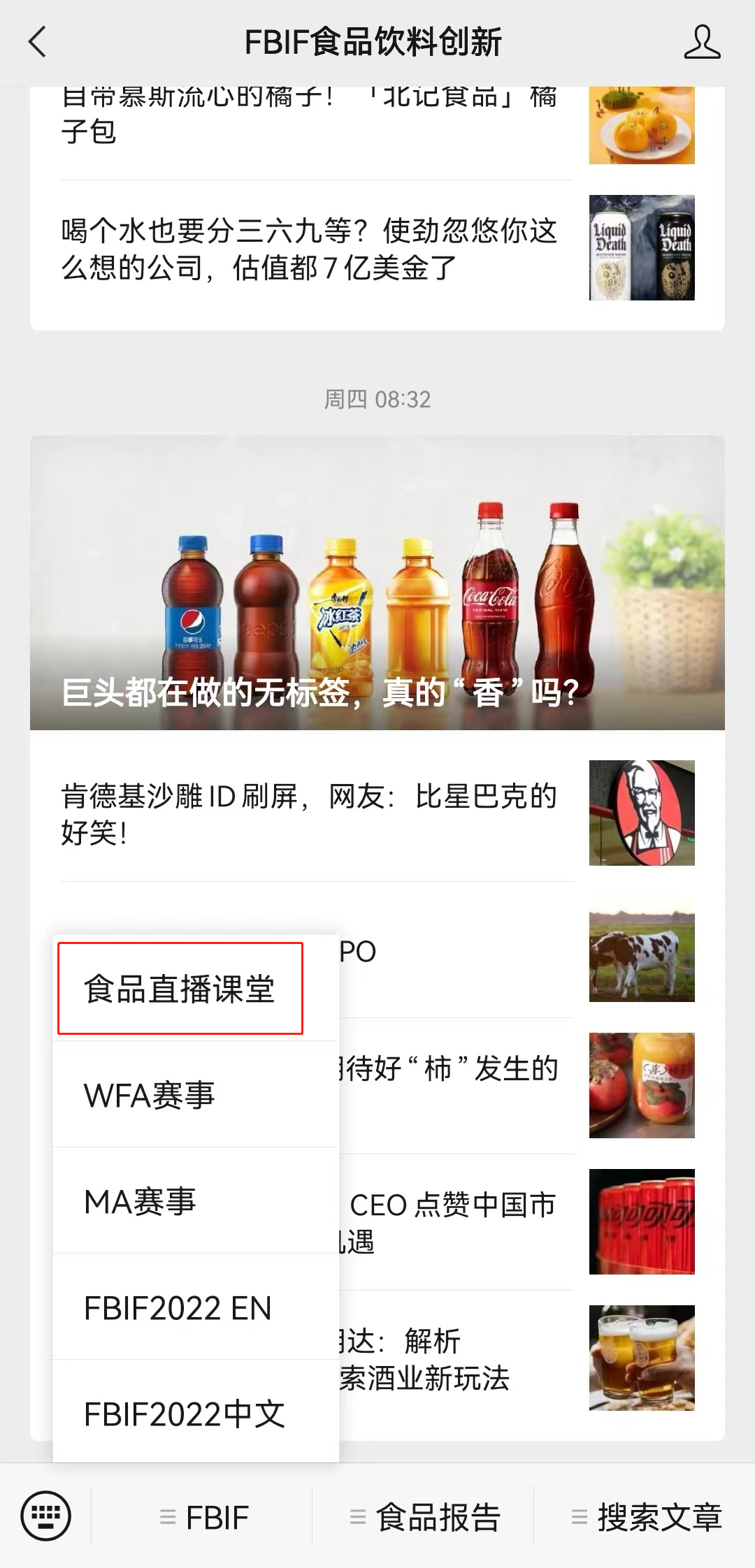This screenshot has width=755, height=1568.
Task: Open the Liquid Death water article
Action: (x=308, y=252)
